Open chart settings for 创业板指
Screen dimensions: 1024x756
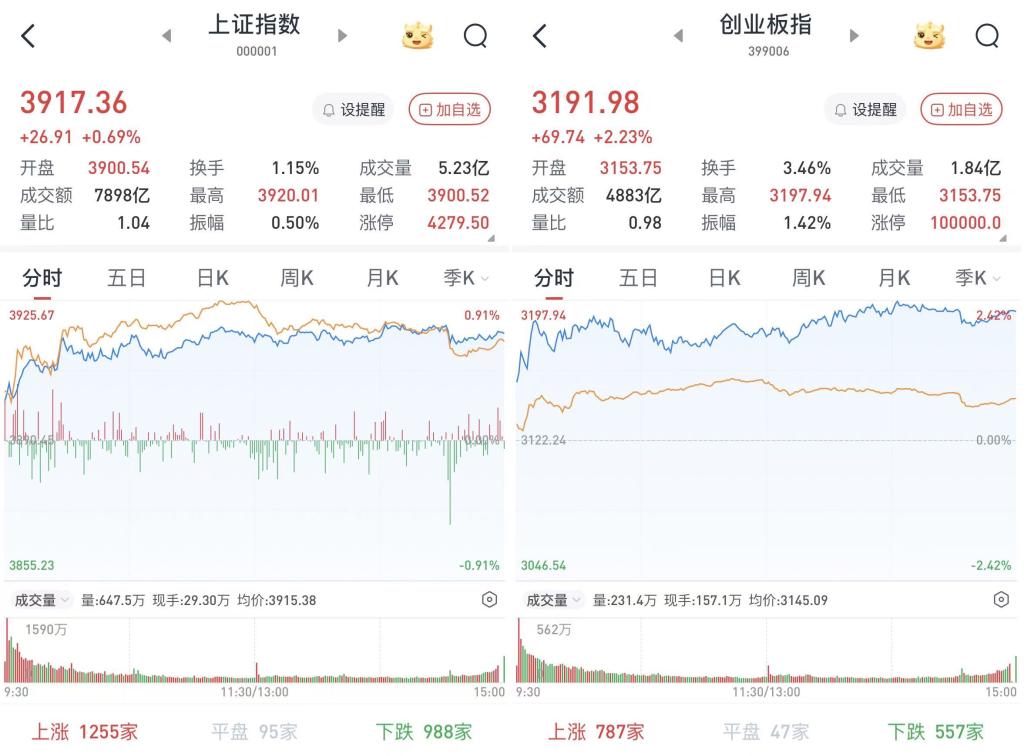click(x=1001, y=600)
